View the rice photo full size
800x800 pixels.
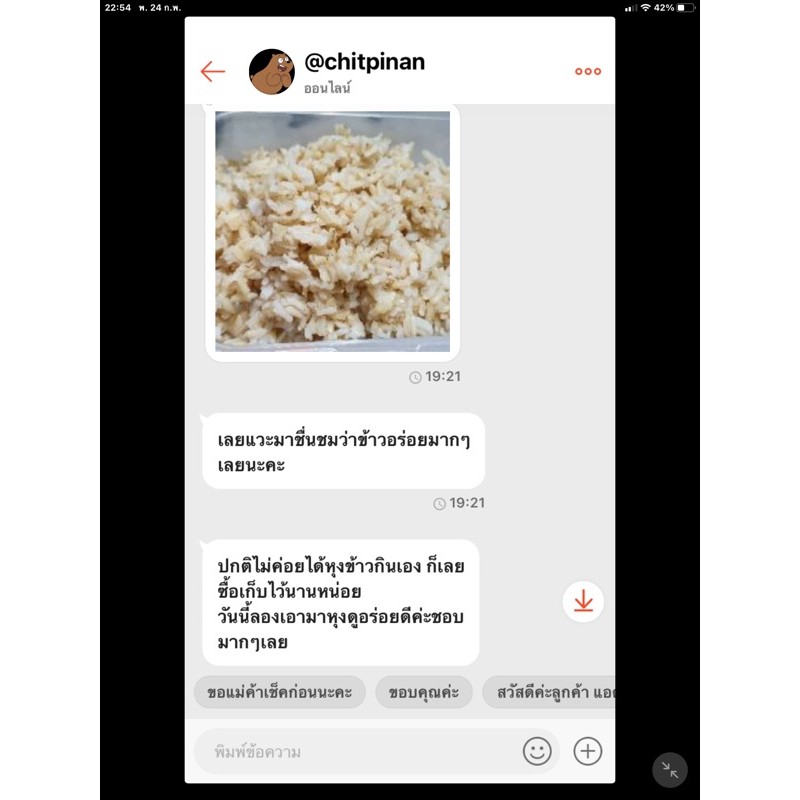332,231
